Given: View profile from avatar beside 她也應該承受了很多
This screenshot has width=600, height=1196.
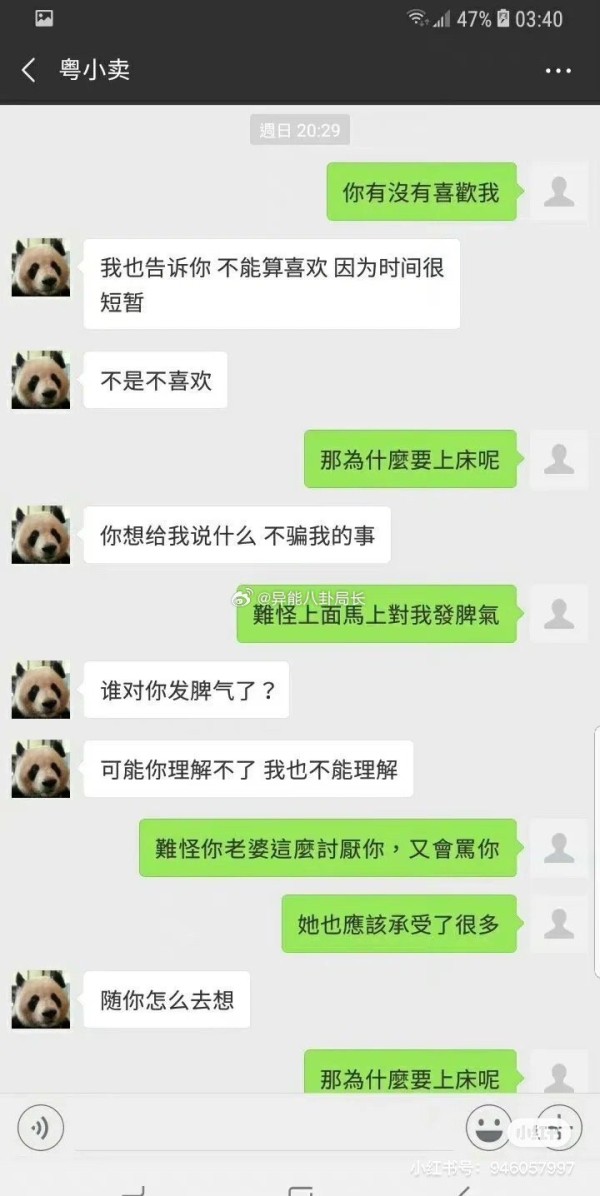Looking at the screenshot, I should pyautogui.click(x=558, y=924).
